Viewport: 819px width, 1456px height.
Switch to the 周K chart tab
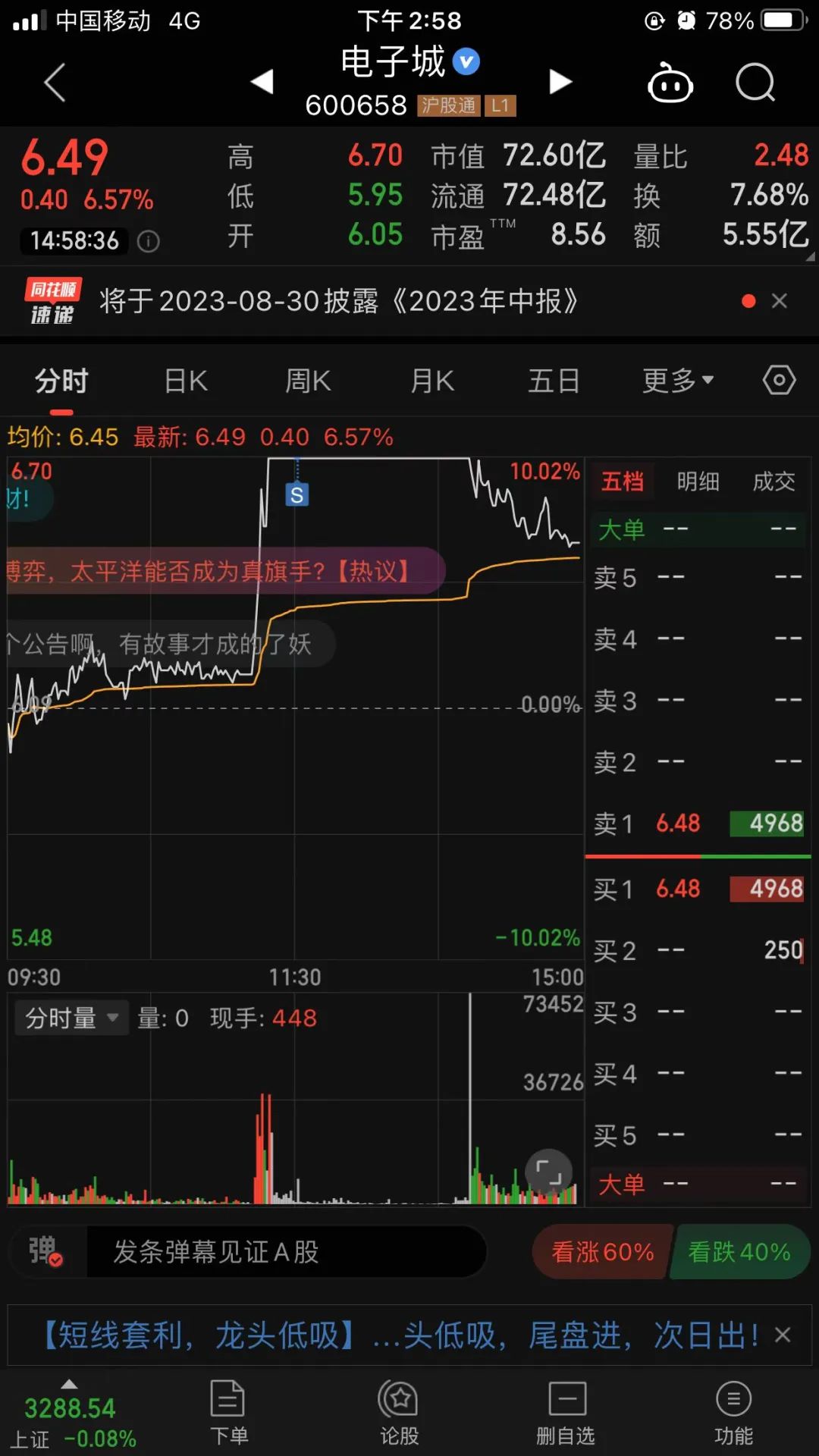[x=308, y=381]
